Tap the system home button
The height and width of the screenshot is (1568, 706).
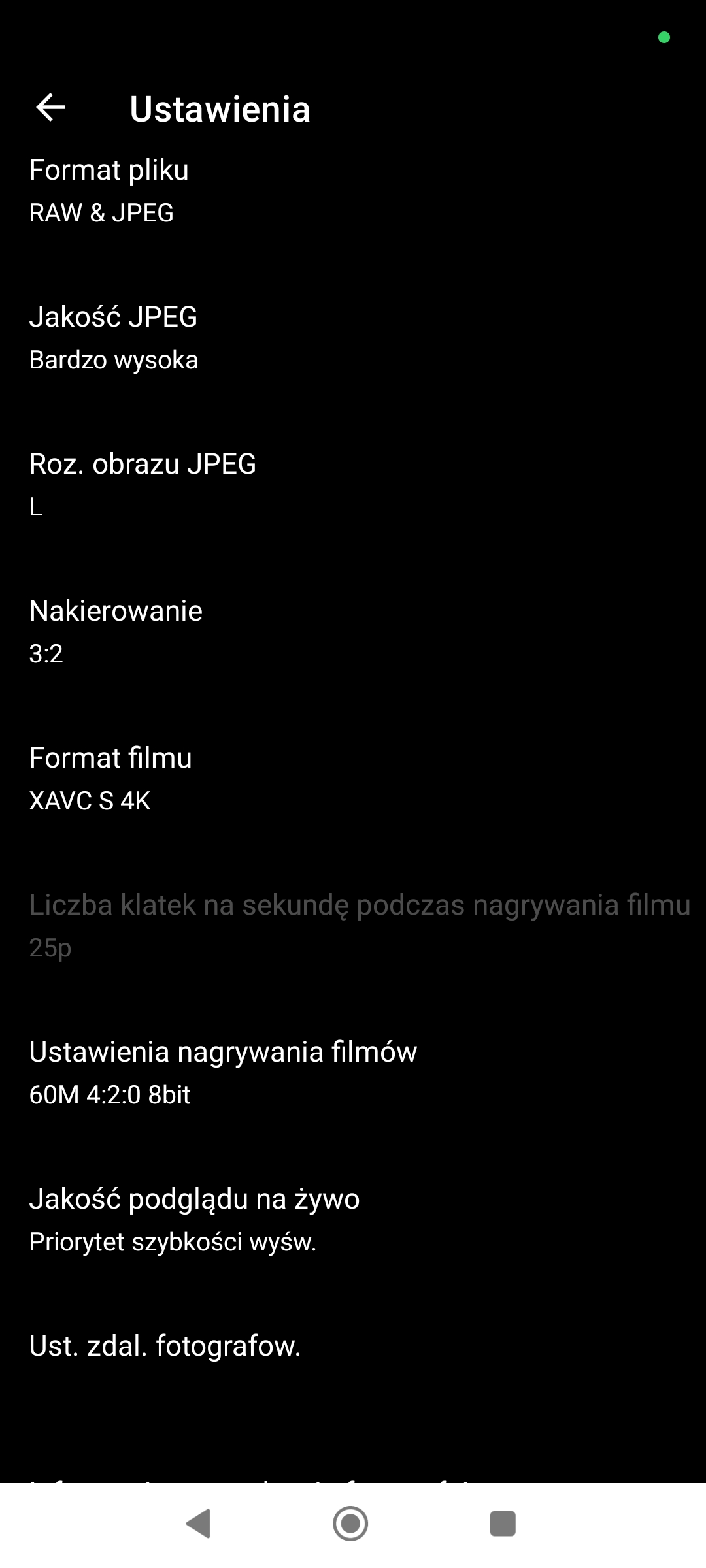[x=350, y=1524]
